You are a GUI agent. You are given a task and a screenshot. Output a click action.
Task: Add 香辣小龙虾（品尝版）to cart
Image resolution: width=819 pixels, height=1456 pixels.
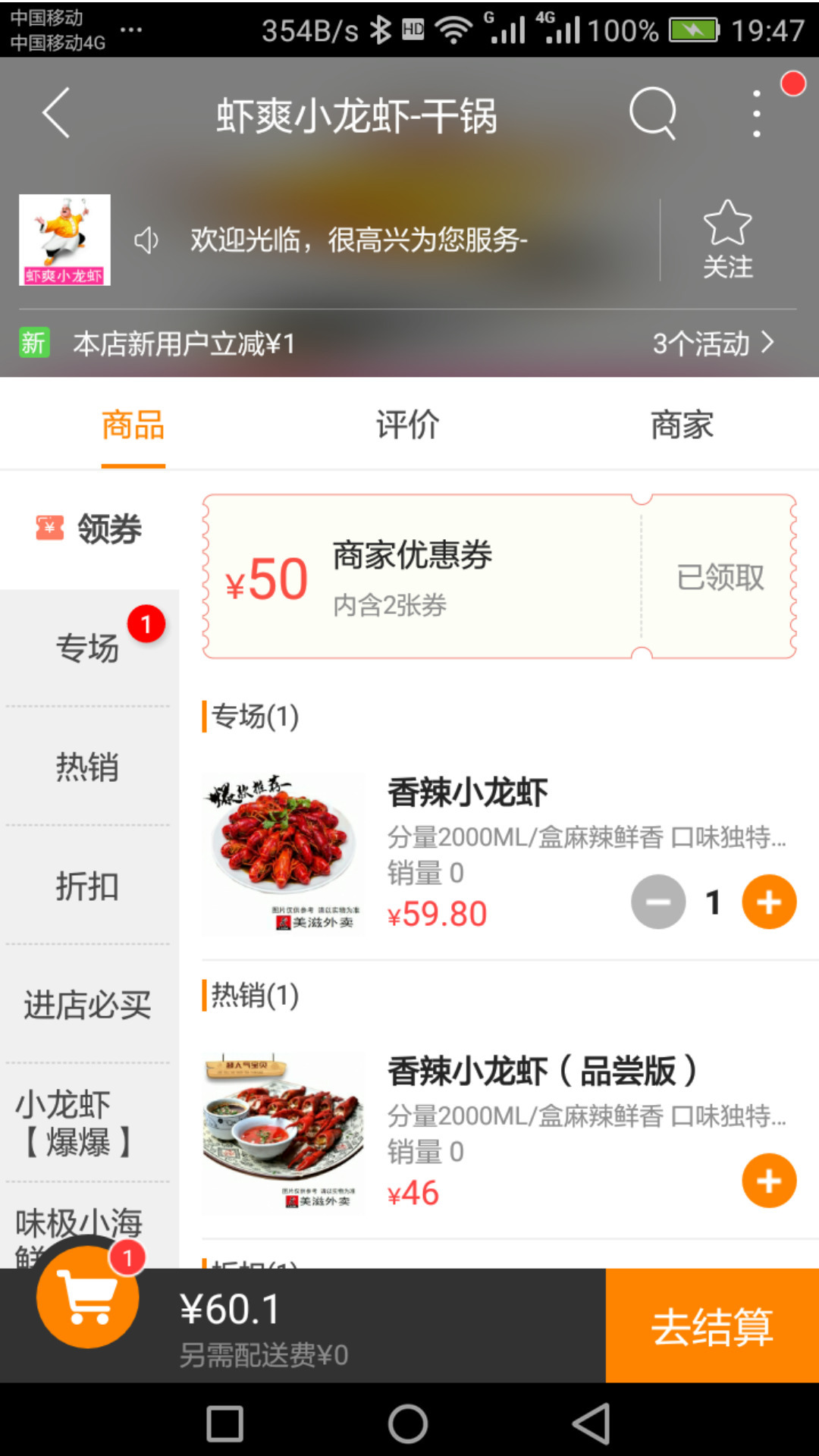(x=769, y=1180)
